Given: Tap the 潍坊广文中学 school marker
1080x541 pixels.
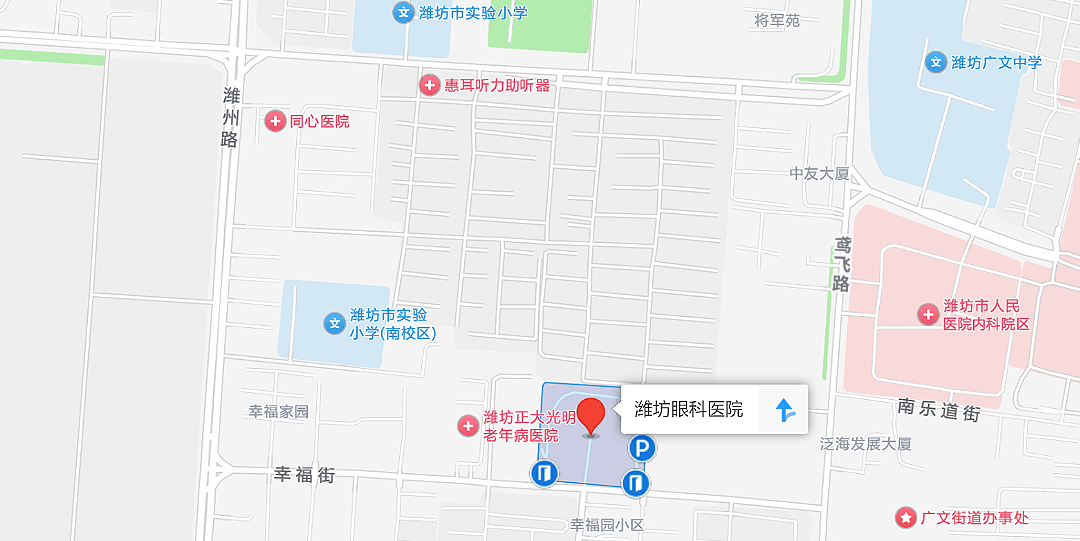Looking at the screenshot, I should point(936,62).
